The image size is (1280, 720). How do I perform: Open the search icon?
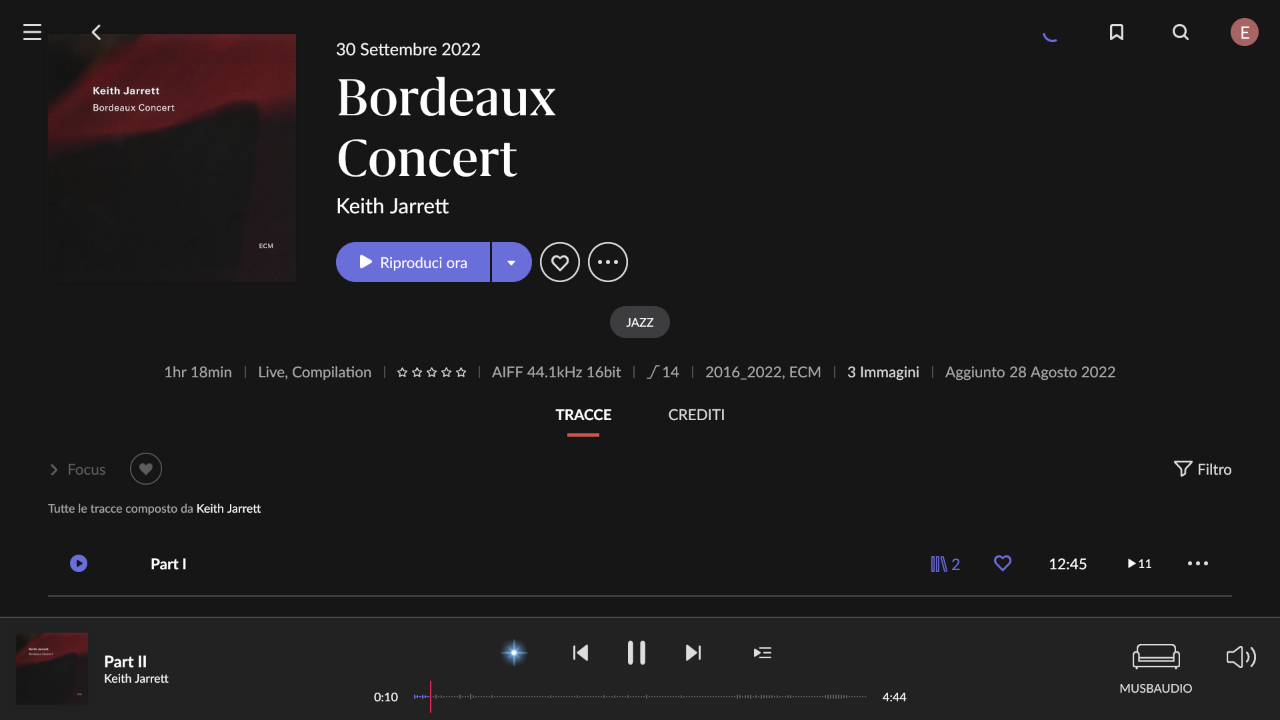[x=1181, y=32]
